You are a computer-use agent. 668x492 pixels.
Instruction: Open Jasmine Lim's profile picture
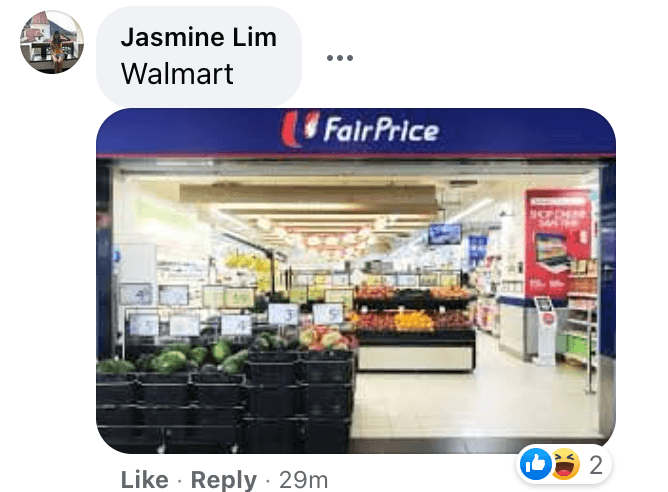coord(52,42)
